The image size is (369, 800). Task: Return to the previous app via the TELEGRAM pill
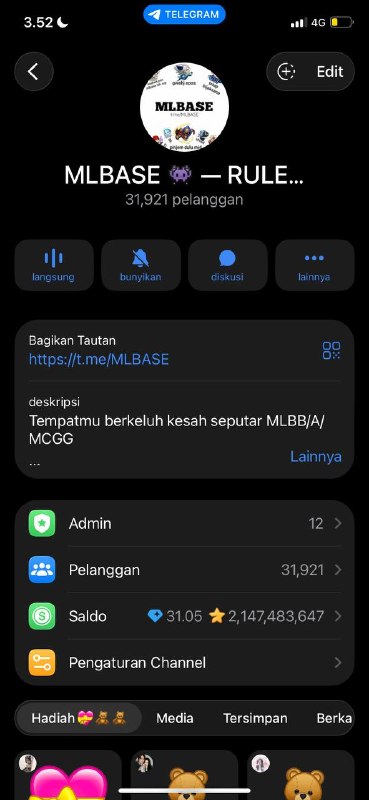(184, 15)
